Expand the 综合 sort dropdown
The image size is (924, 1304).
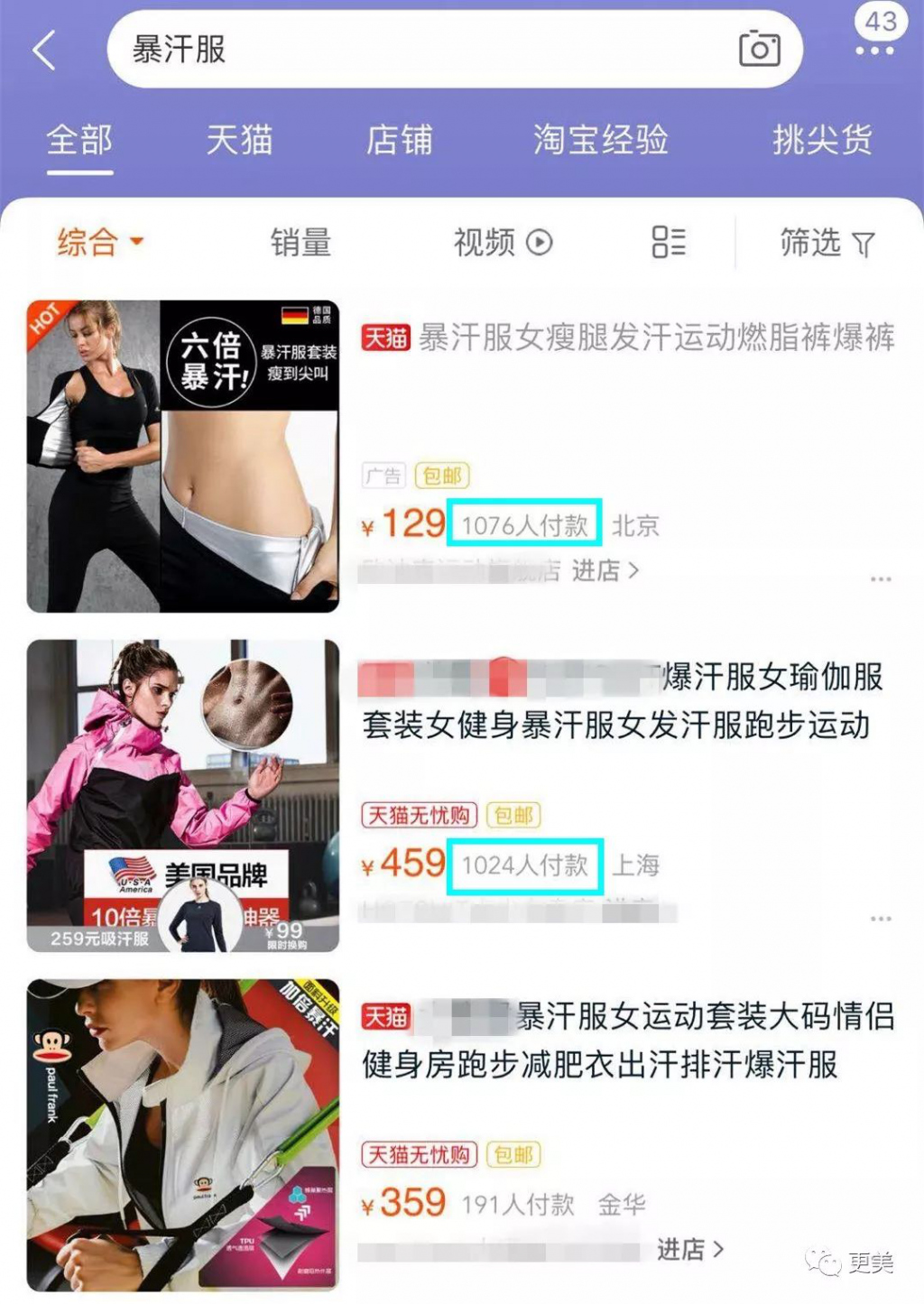coord(99,242)
